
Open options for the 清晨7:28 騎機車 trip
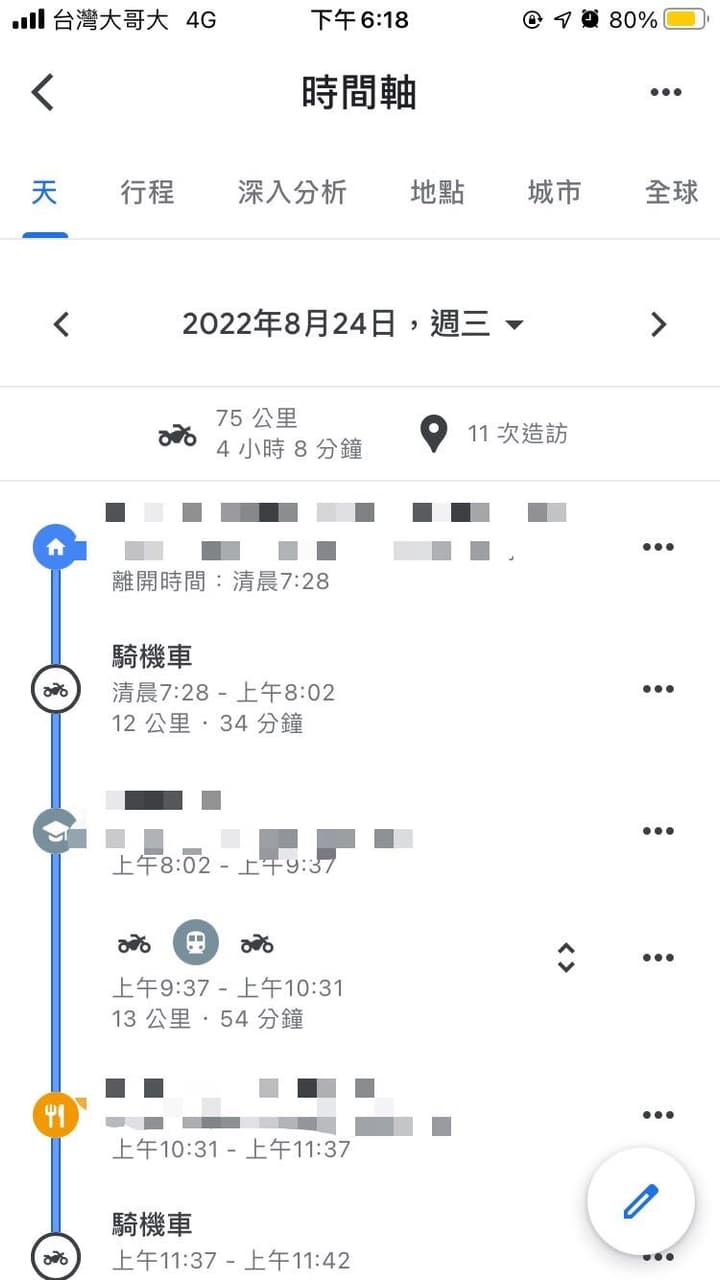[x=658, y=689]
